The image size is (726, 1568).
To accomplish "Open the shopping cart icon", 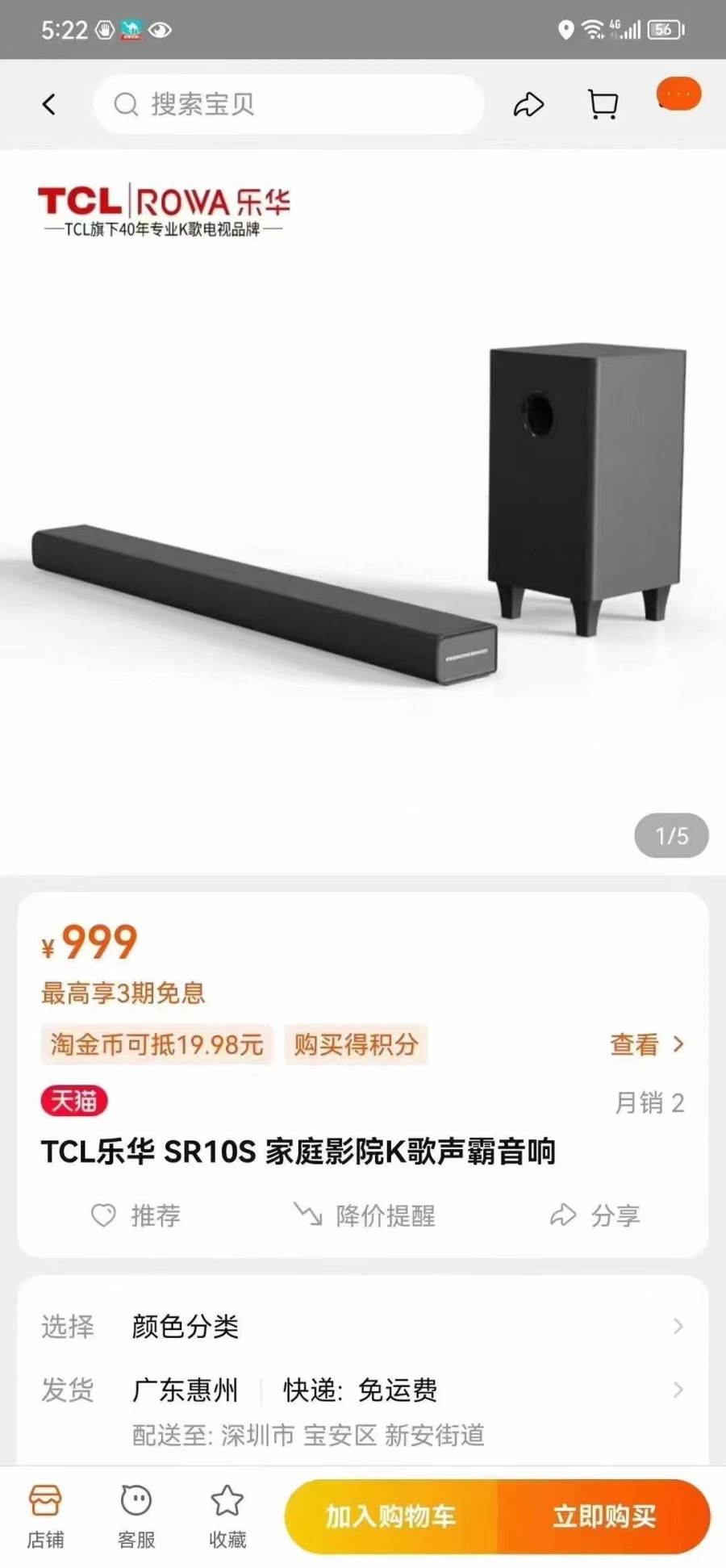I will coord(603,104).
